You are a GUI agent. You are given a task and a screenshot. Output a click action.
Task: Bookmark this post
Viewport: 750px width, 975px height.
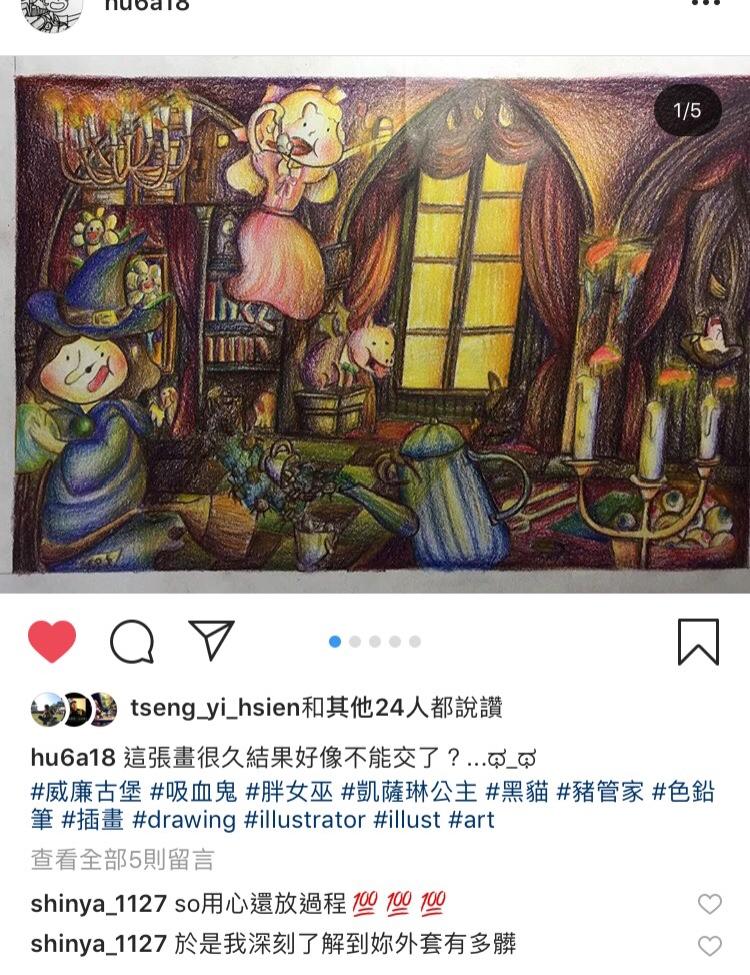click(x=698, y=641)
